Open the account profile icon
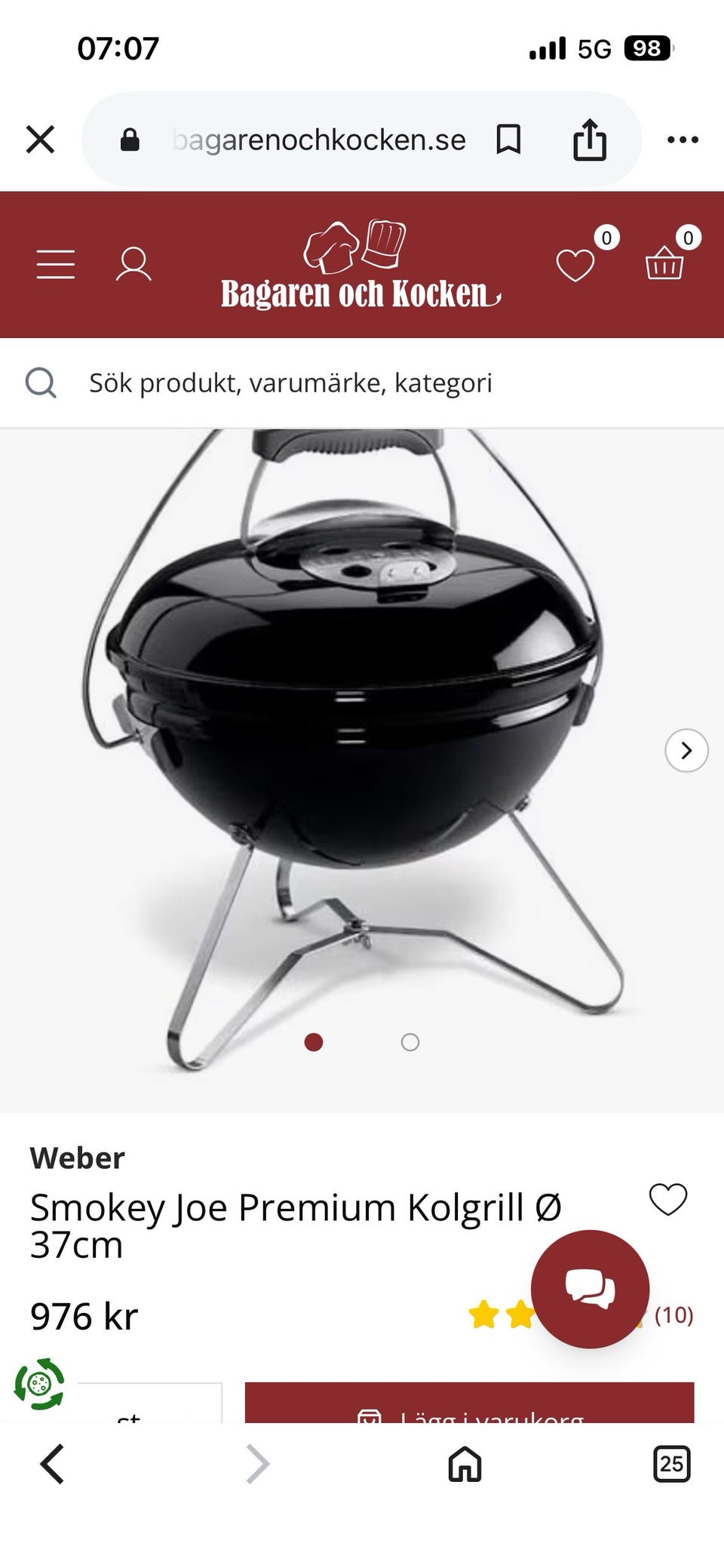 (133, 264)
